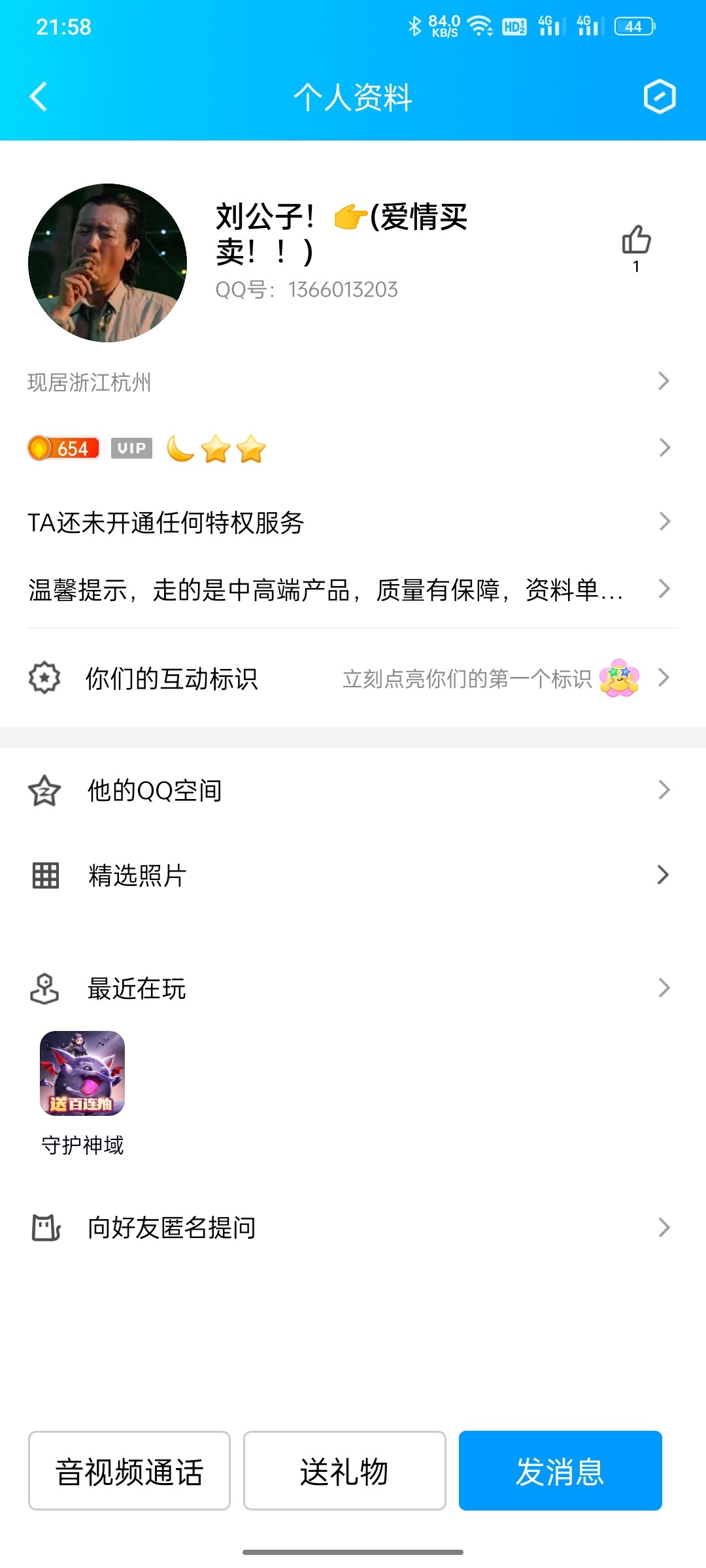
Task: Tap the VIP badge to view membership
Action: (x=131, y=448)
